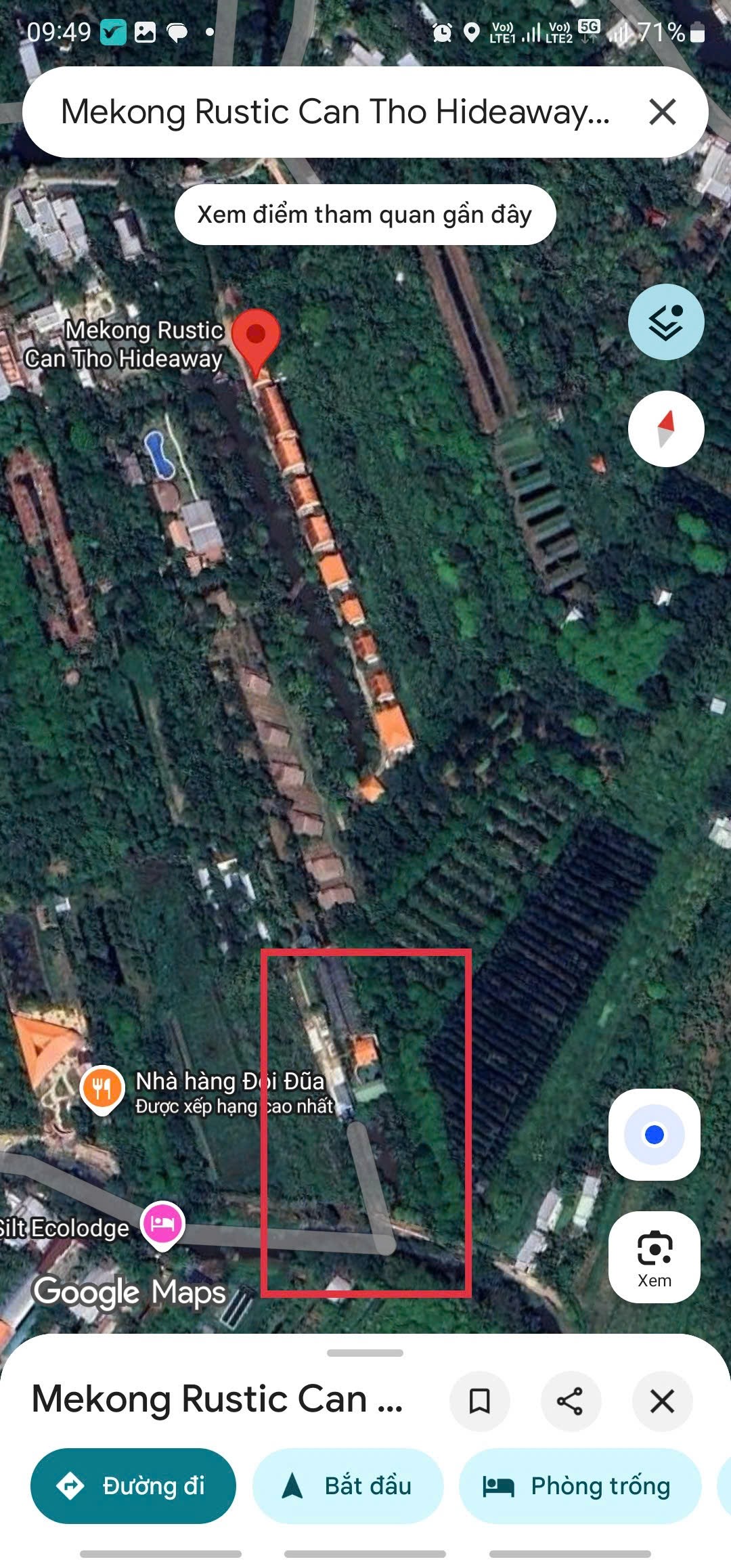Open the Mekong Rustic Can Tho Hideaway search box

[x=335, y=112]
